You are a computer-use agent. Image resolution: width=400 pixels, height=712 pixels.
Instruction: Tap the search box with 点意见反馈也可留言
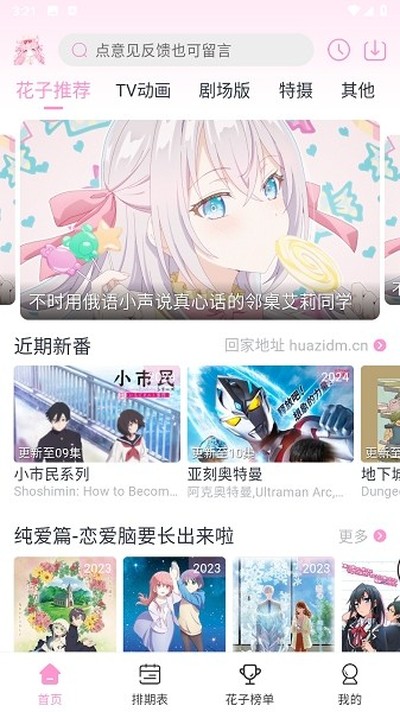pos(186,50)
